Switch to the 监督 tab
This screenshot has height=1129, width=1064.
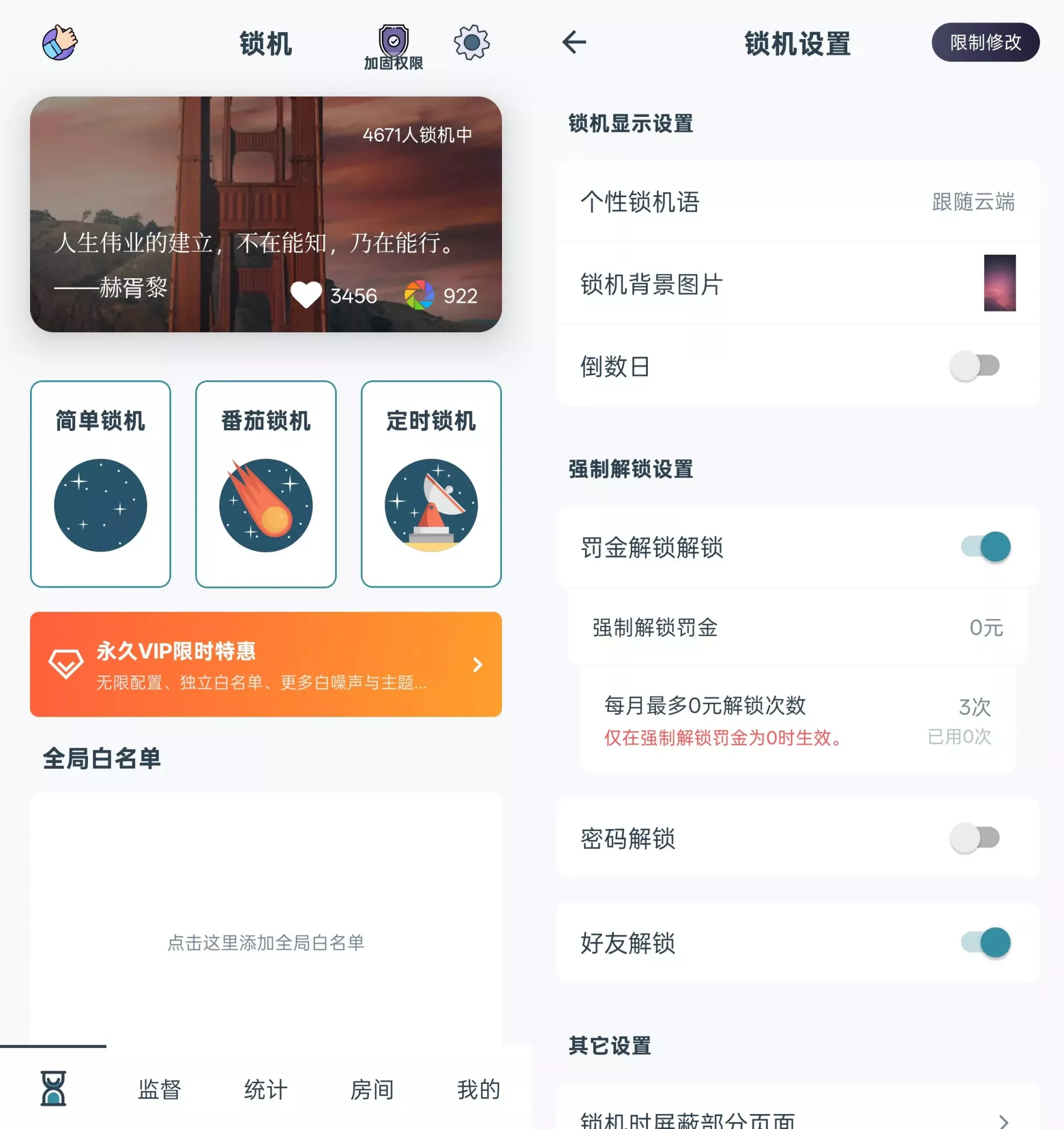coord(160,1089)
